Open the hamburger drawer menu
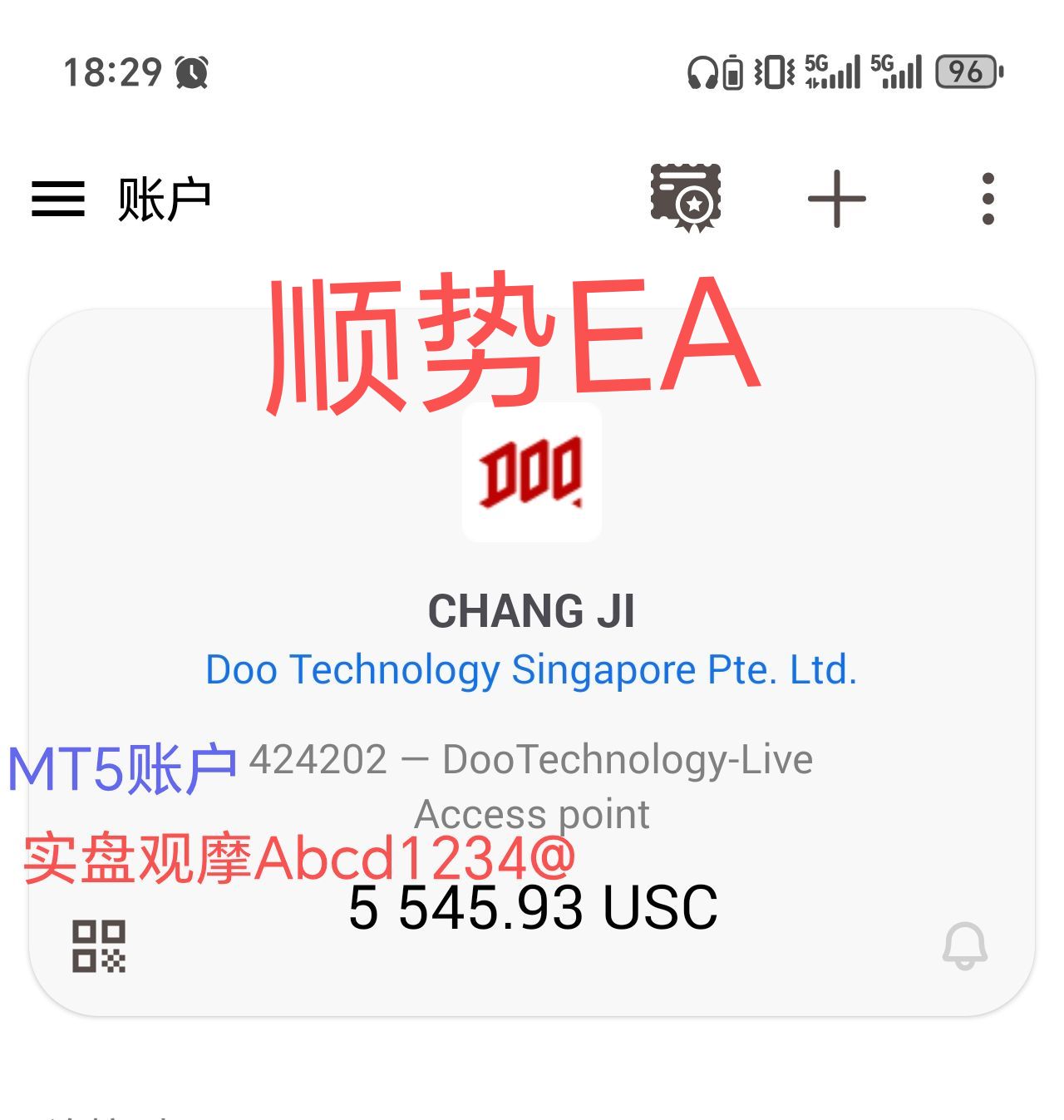This screenshot has height=1120, width=1064. [58, 200]
